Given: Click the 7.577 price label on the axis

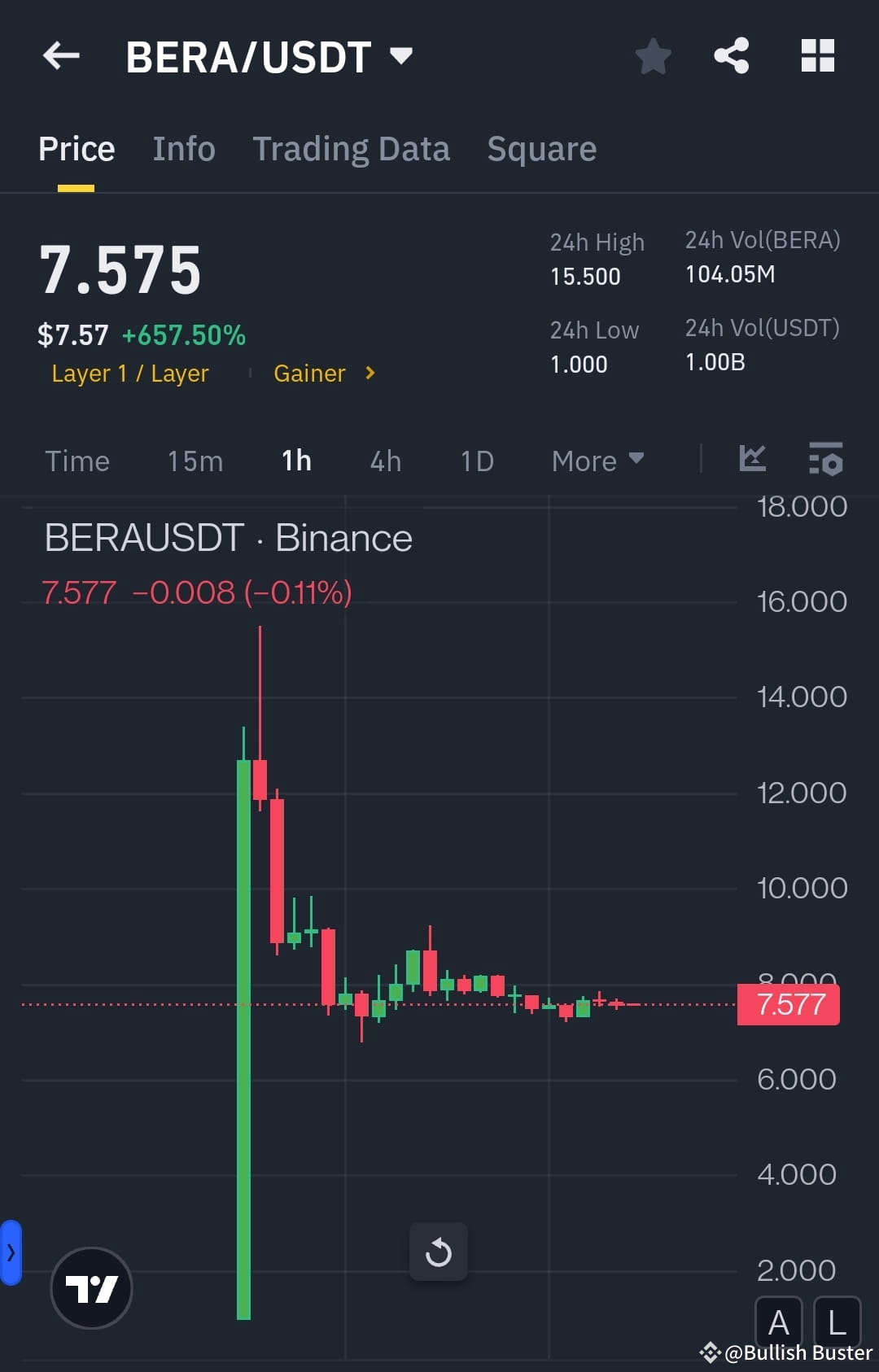Looking at the screenshot, I should point(787,1004).
